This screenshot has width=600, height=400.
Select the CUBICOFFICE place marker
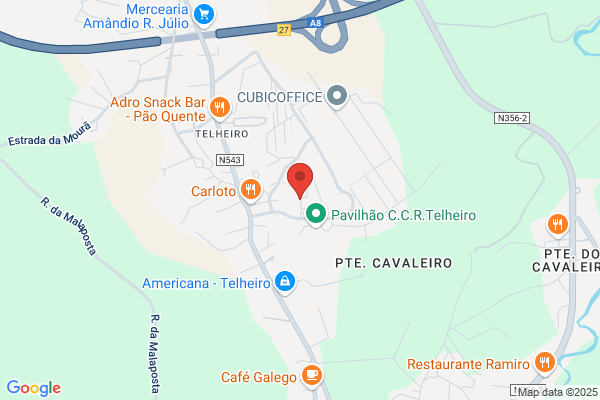click(337, 96)
